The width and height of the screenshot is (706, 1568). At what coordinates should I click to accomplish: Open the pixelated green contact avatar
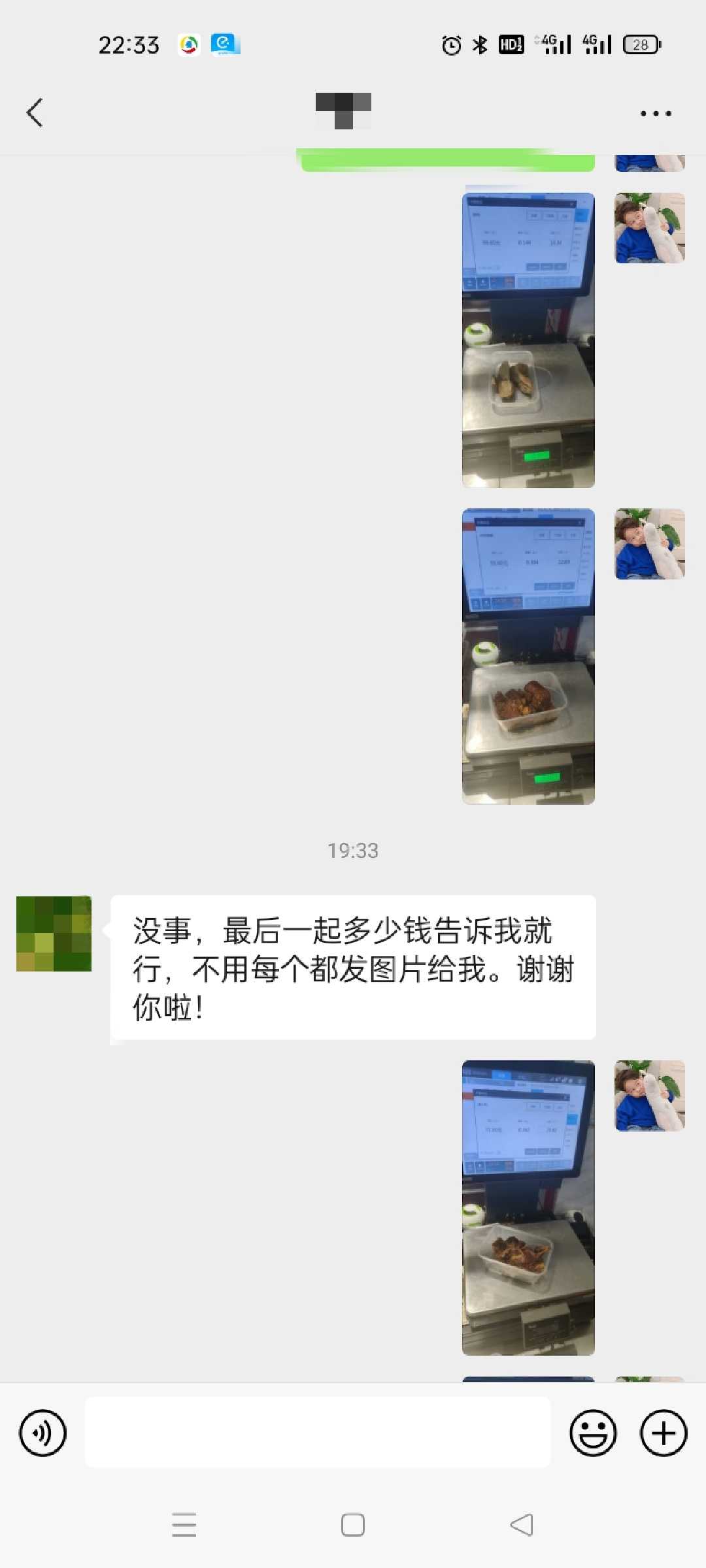54,934
